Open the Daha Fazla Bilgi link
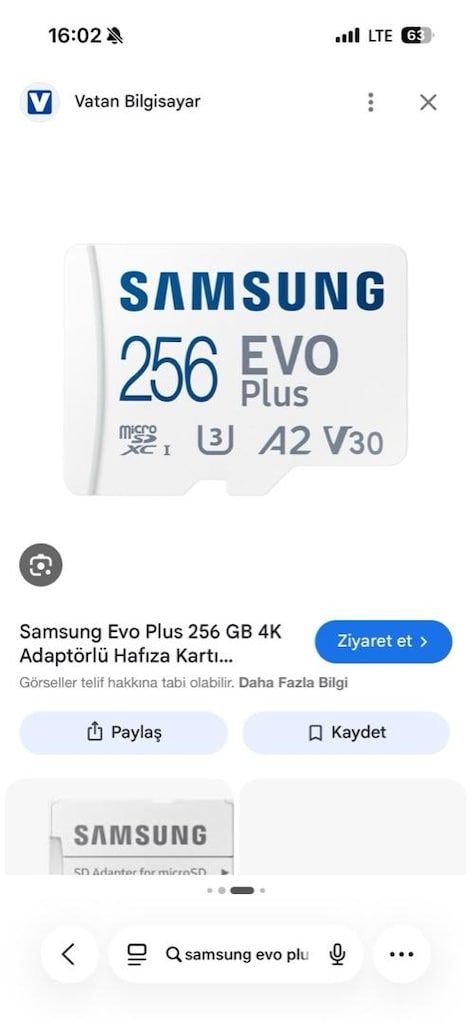The image size is (473, 1024). [293, 683]
